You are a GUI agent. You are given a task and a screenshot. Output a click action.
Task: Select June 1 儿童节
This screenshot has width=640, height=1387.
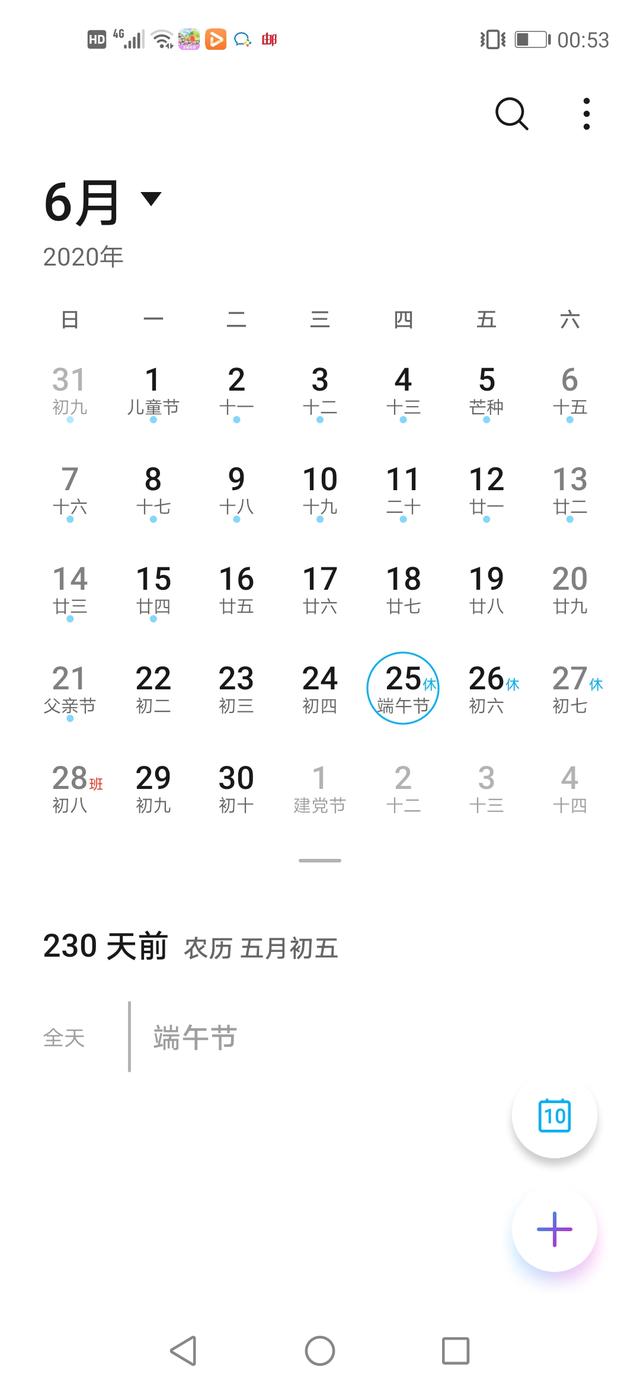tap(153, 390)
